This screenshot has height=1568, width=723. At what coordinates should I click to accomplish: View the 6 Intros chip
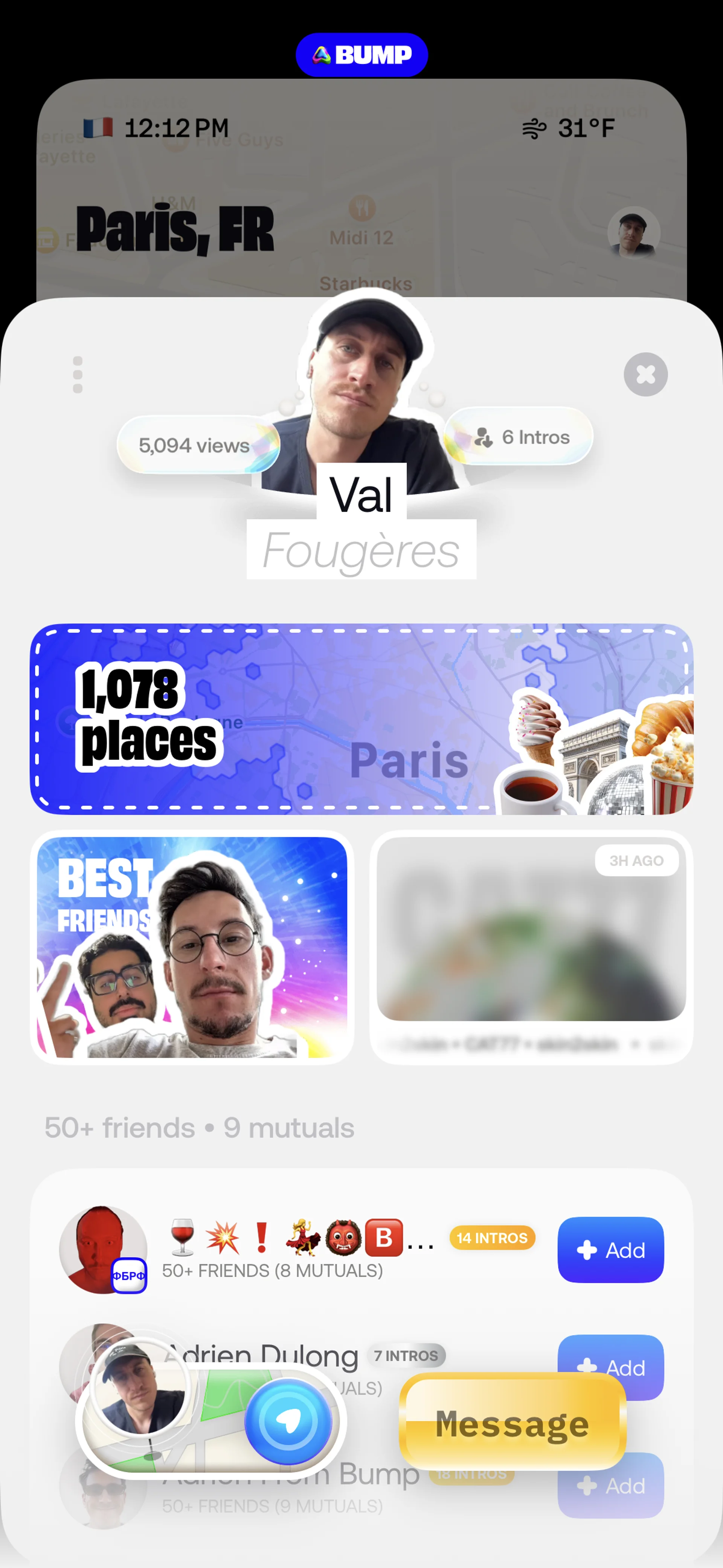pyautogui.click(x=522, y=437)
